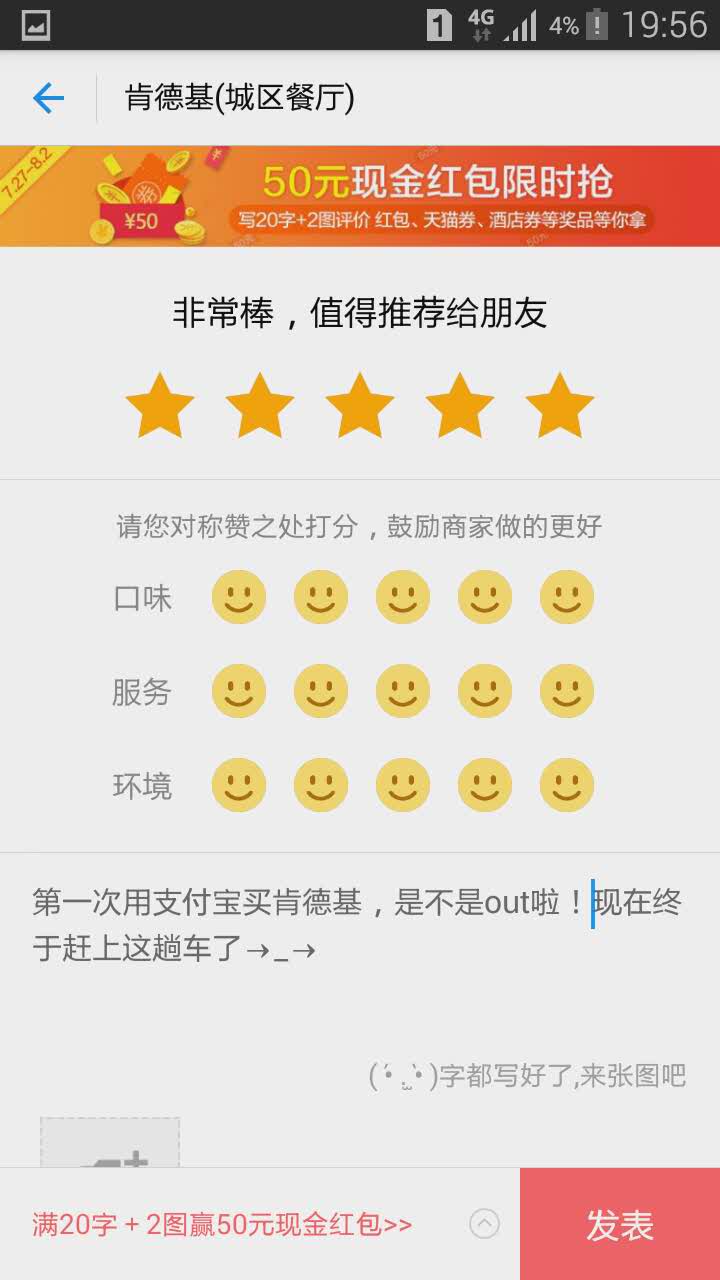Set overall rating to one star
The height and width of the screenshot is (1280, 720).
(x=160, y=406)
